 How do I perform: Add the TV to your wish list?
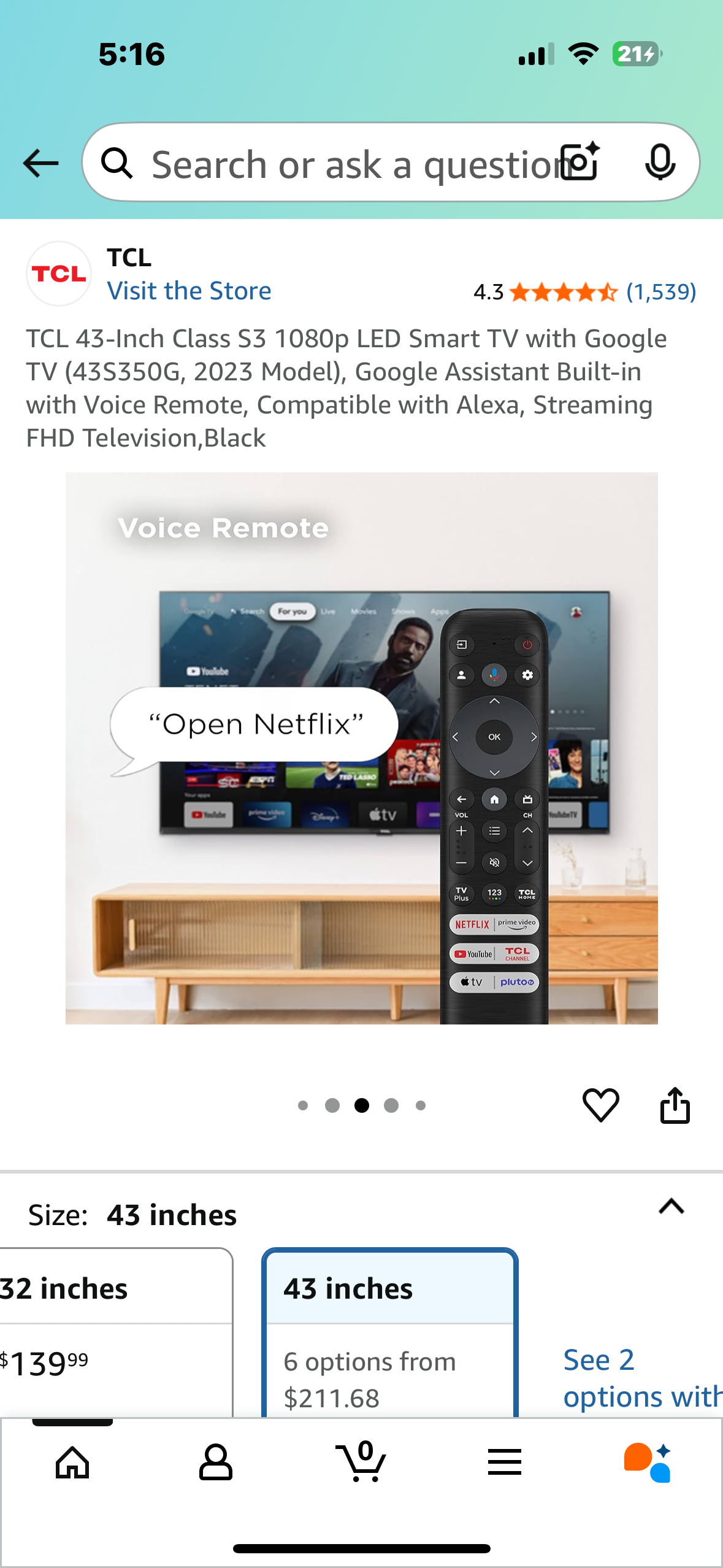(600, 1105)
